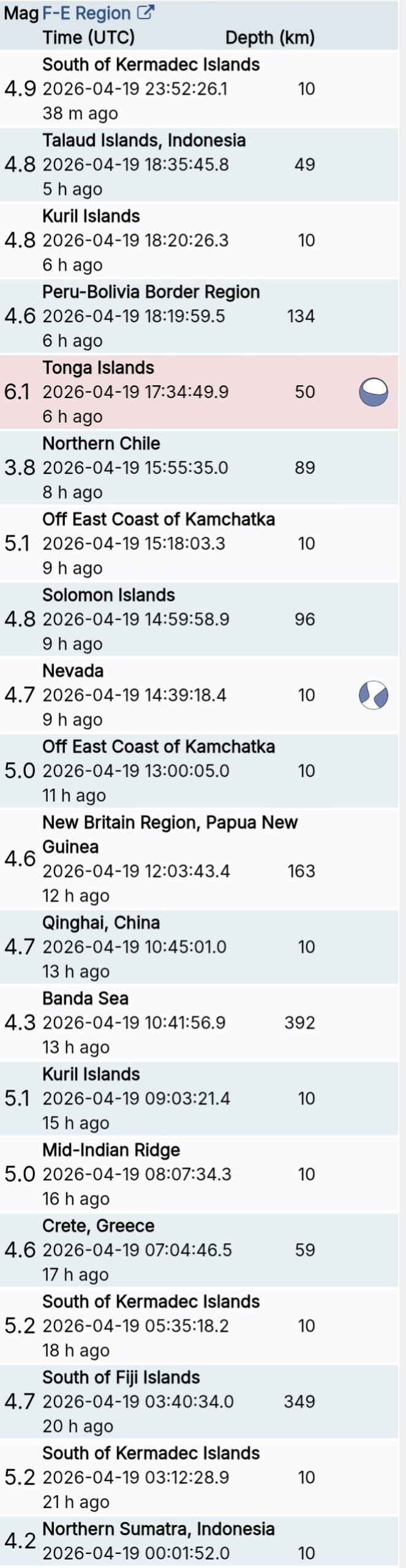Open the Solomon Islands 4.8 earthquake
The height and width of the screenshot is (1568, 406).
(108, 595)
